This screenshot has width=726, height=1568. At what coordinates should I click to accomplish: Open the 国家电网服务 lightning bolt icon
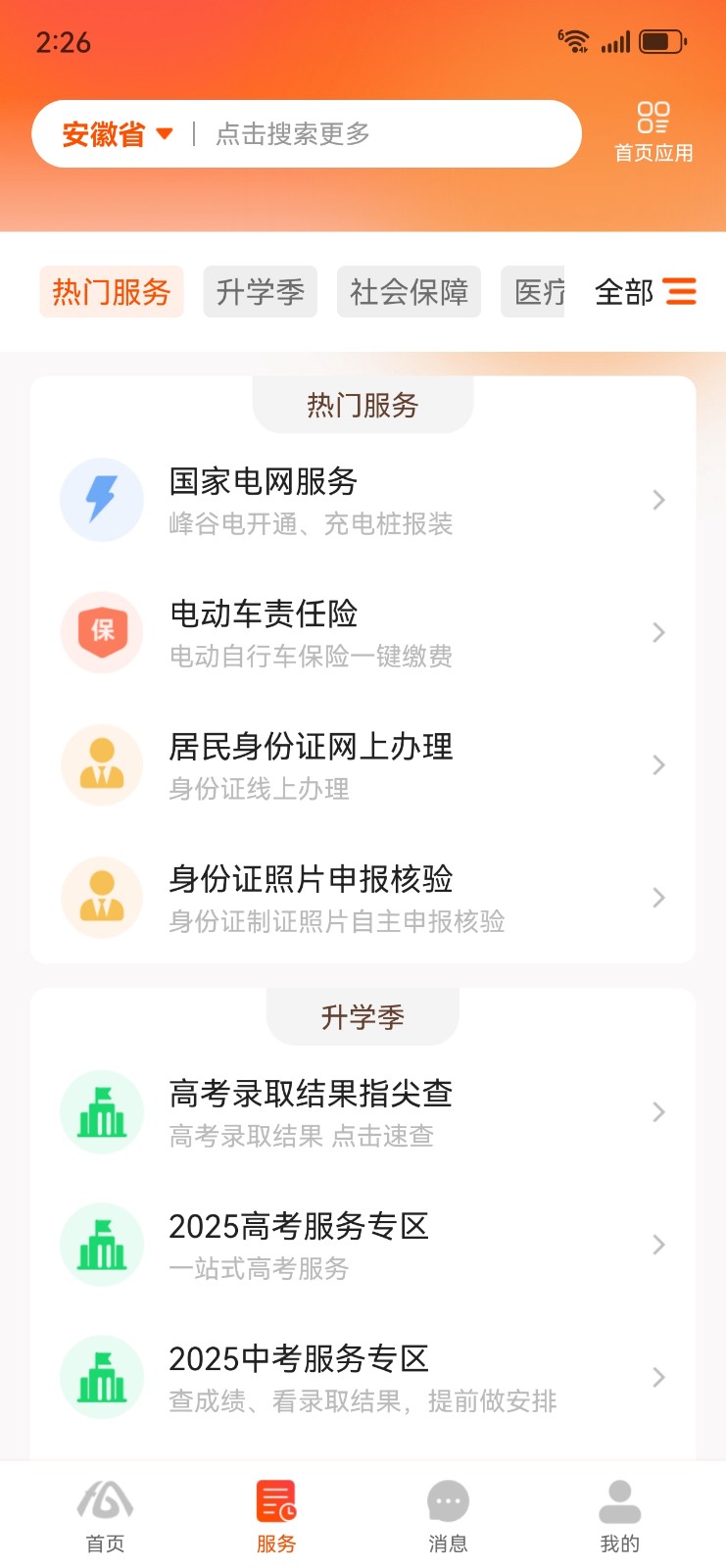(102, 500)
